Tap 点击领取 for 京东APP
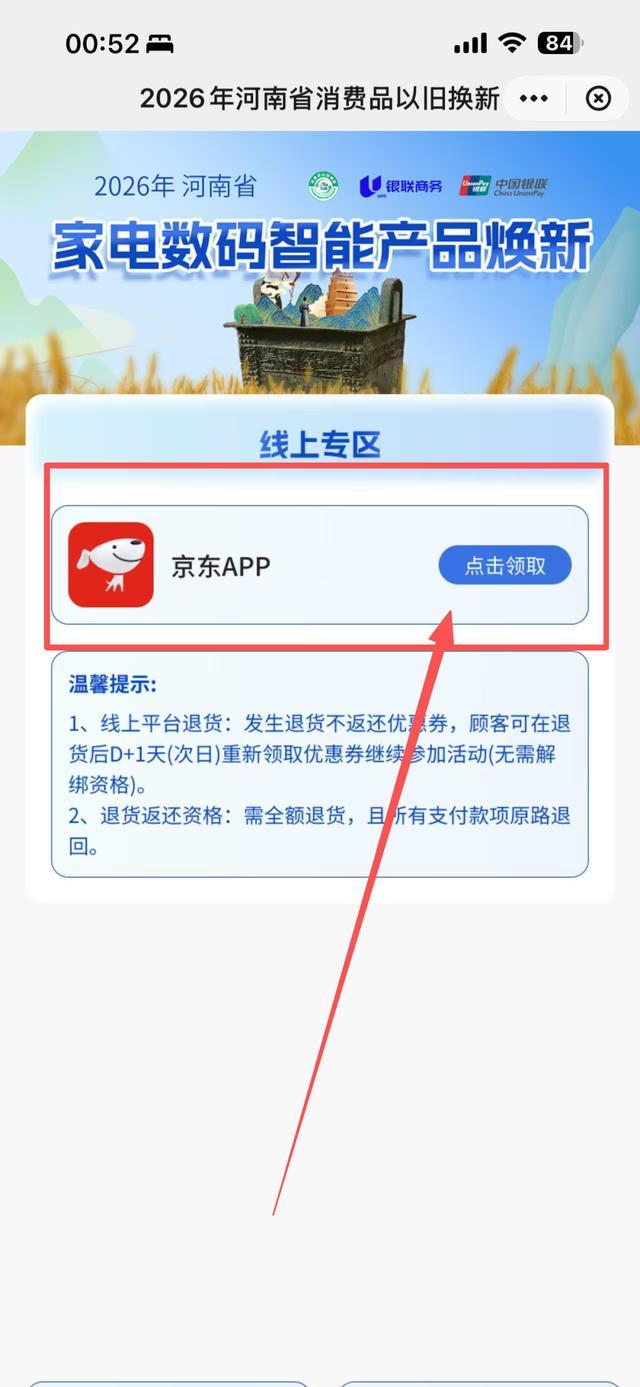This screenshot has height=1387, width=640. click(x=505, y=566)
